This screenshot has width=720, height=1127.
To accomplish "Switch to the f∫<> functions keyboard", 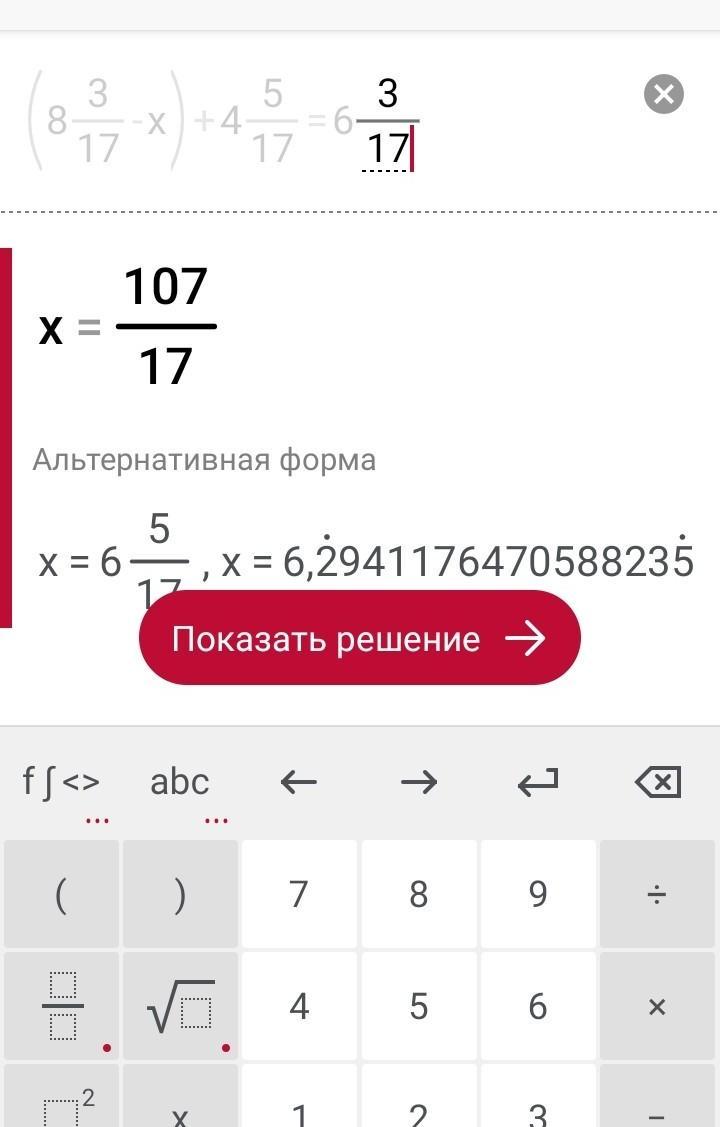I will [61, 782].
